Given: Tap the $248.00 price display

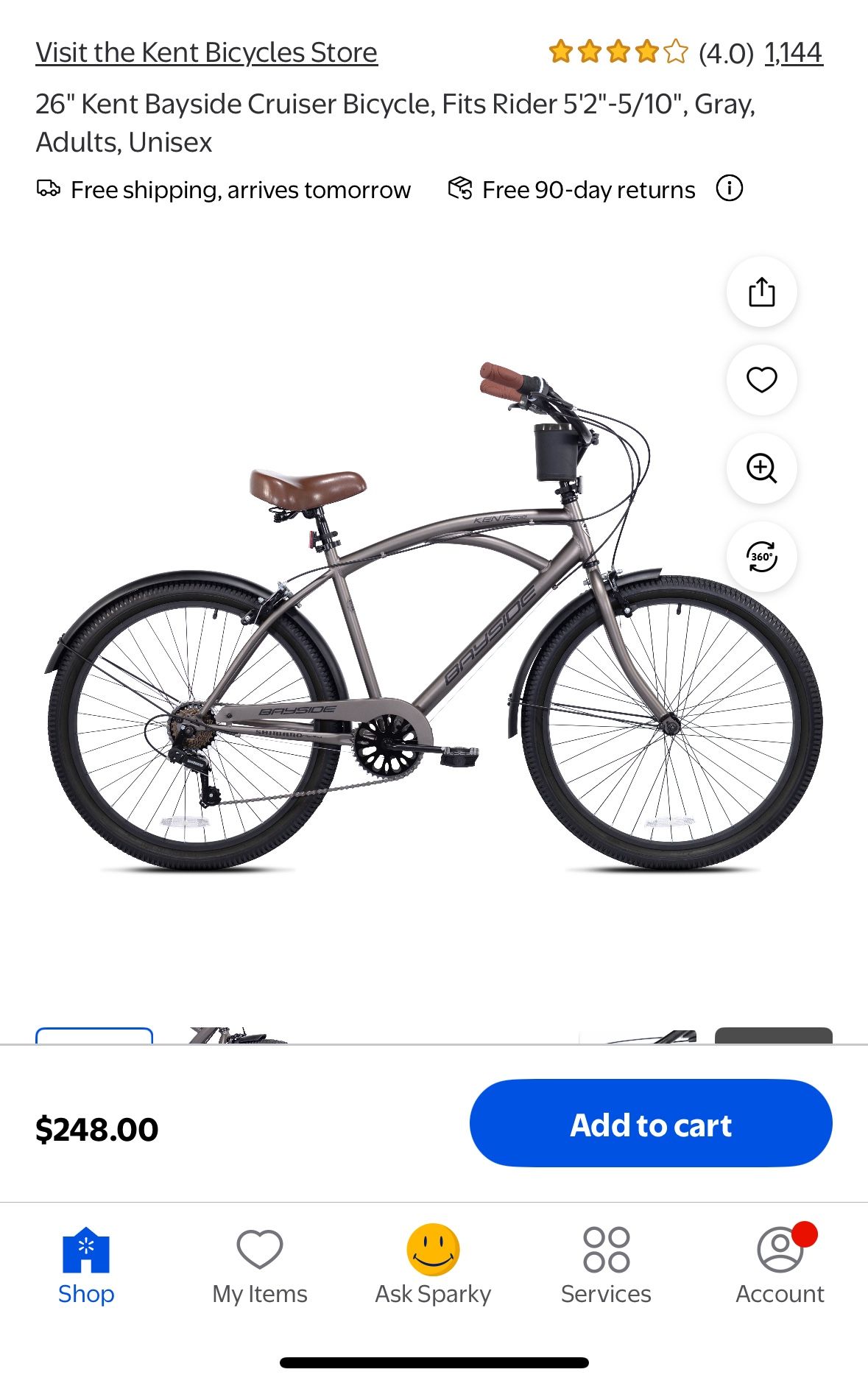Looking at the screenshot, I should [x=96, y=1125].
